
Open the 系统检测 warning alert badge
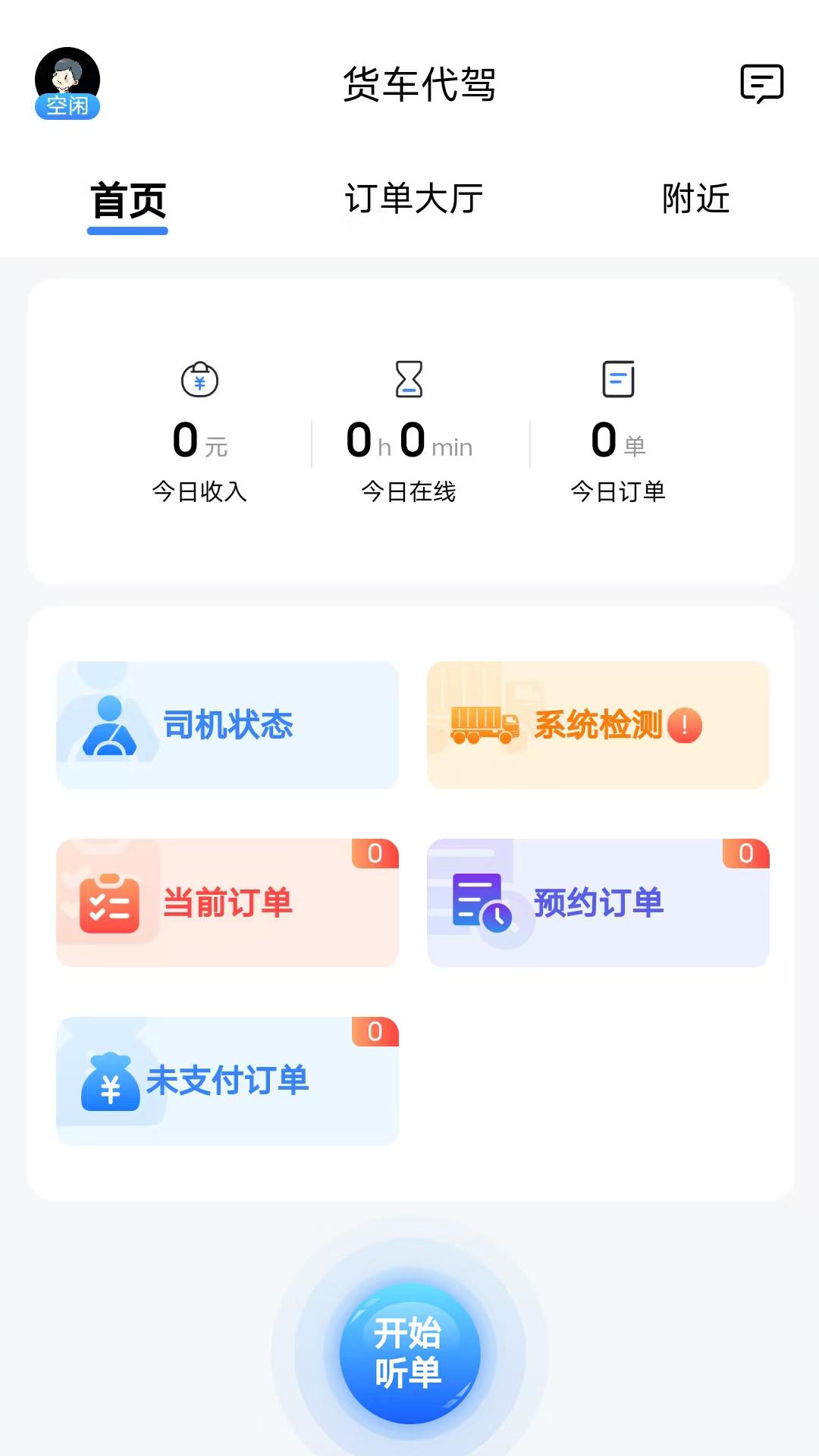point(685,726)
